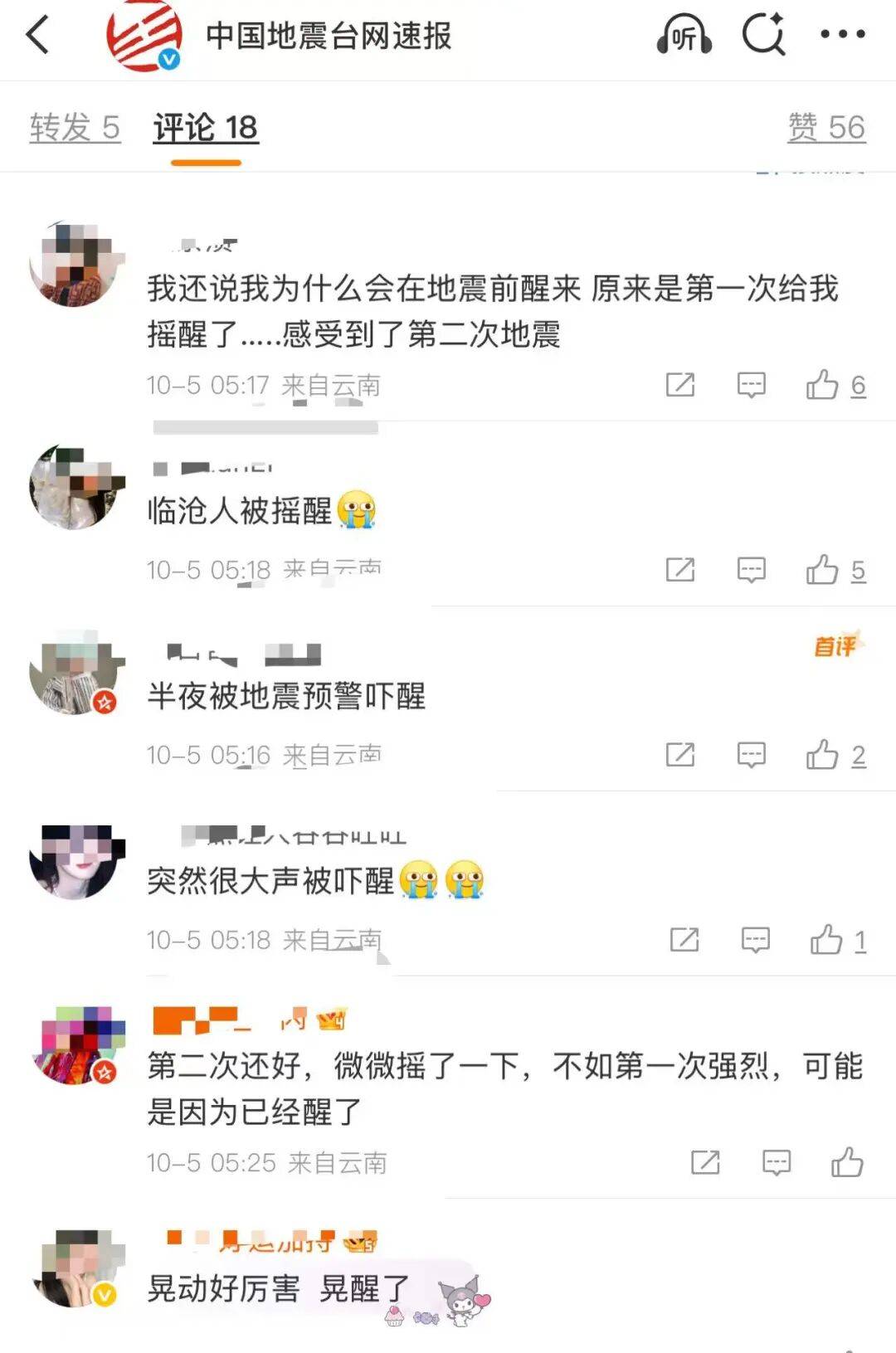Tap the refresh/reload icon in the top bar
This screenshot has height=1353, width=896.
(x=764, y=35)
